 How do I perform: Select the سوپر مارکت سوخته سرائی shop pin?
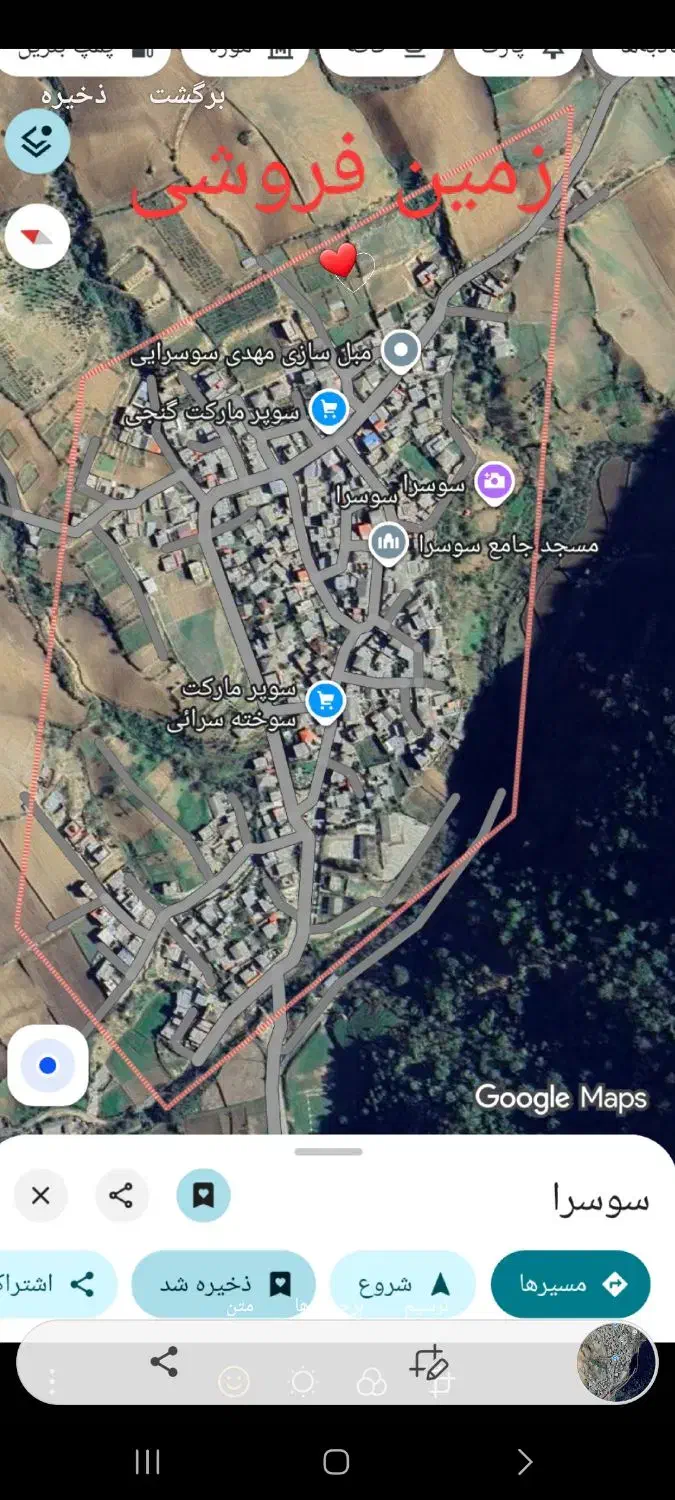pyautogui.click(x=324, y=702)
